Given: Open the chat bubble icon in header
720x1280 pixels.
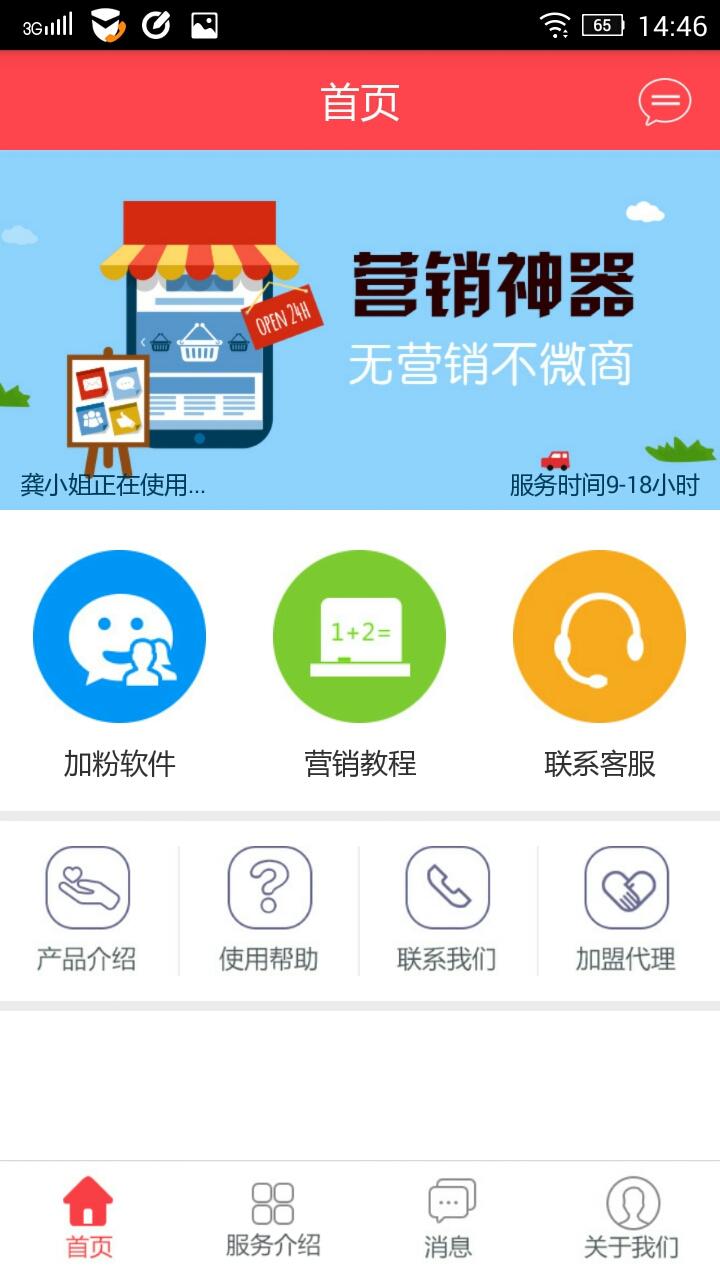Looking at the screenshot, I should click(x=664, y=102).
